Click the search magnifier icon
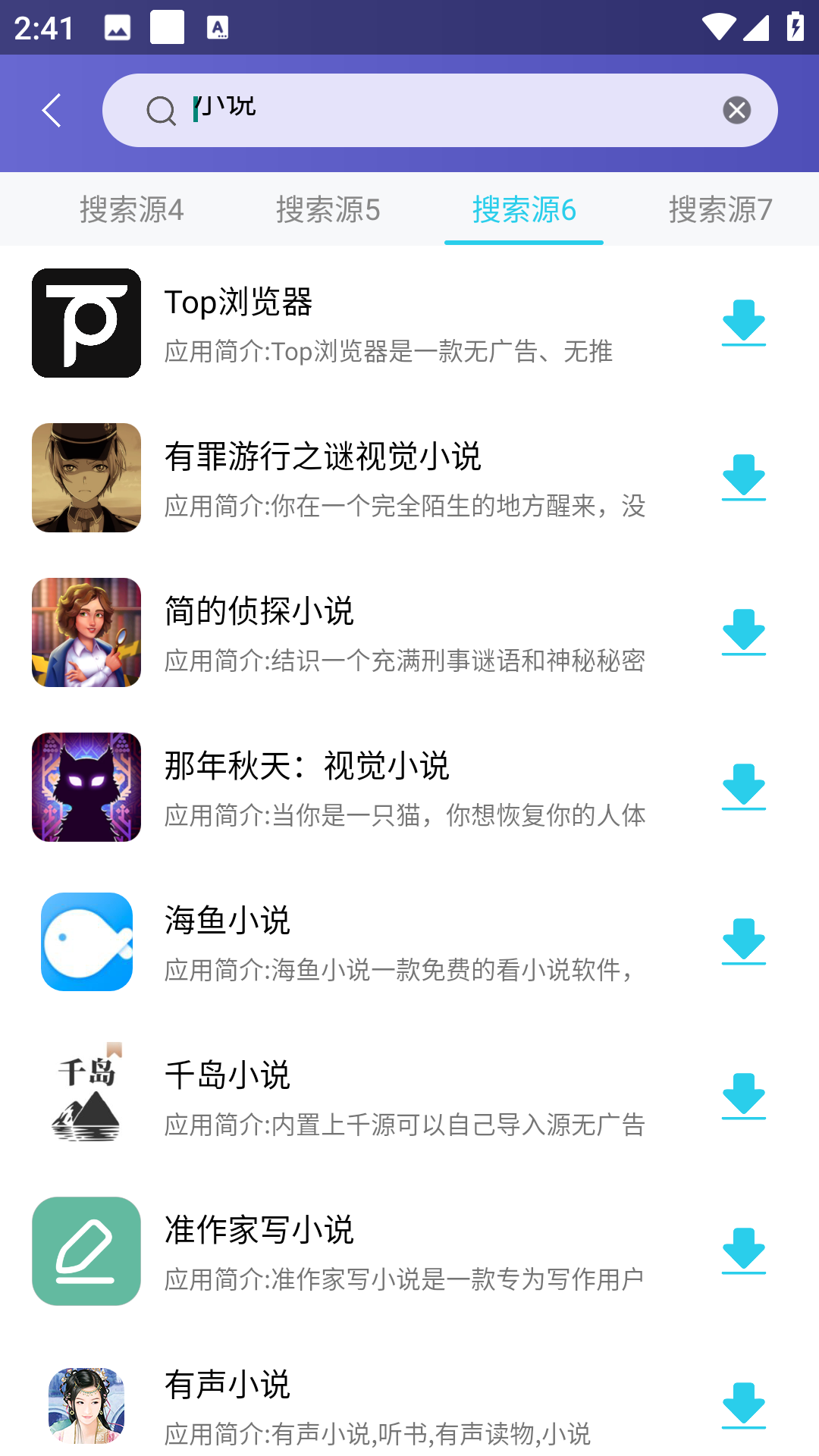The image size is (819, 1456). tap(159, 110)
